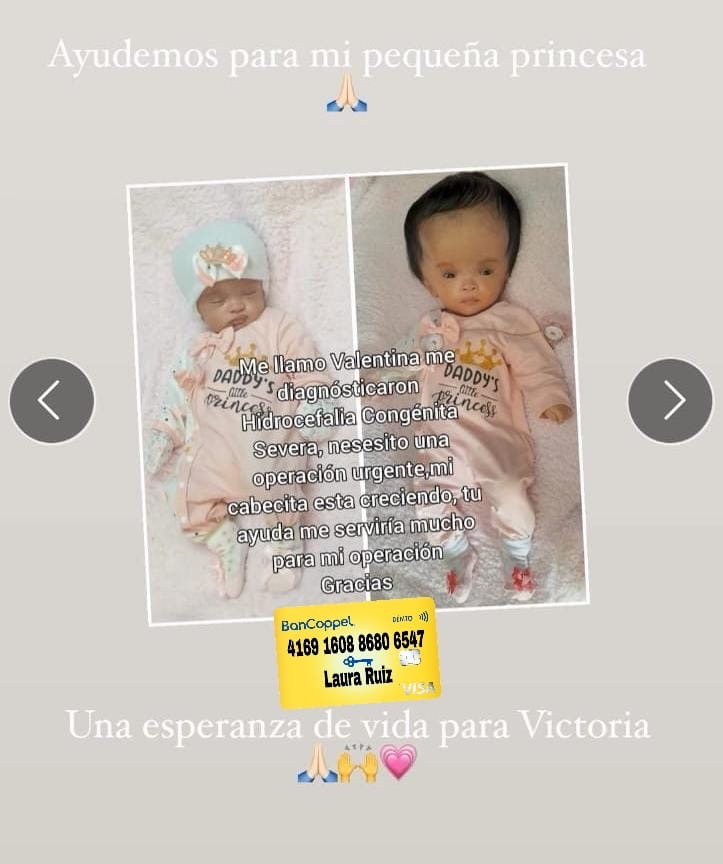Go to the previous story
Image resolution: width=723 pixels, height=864 pixels.
[x=52, y=401]
